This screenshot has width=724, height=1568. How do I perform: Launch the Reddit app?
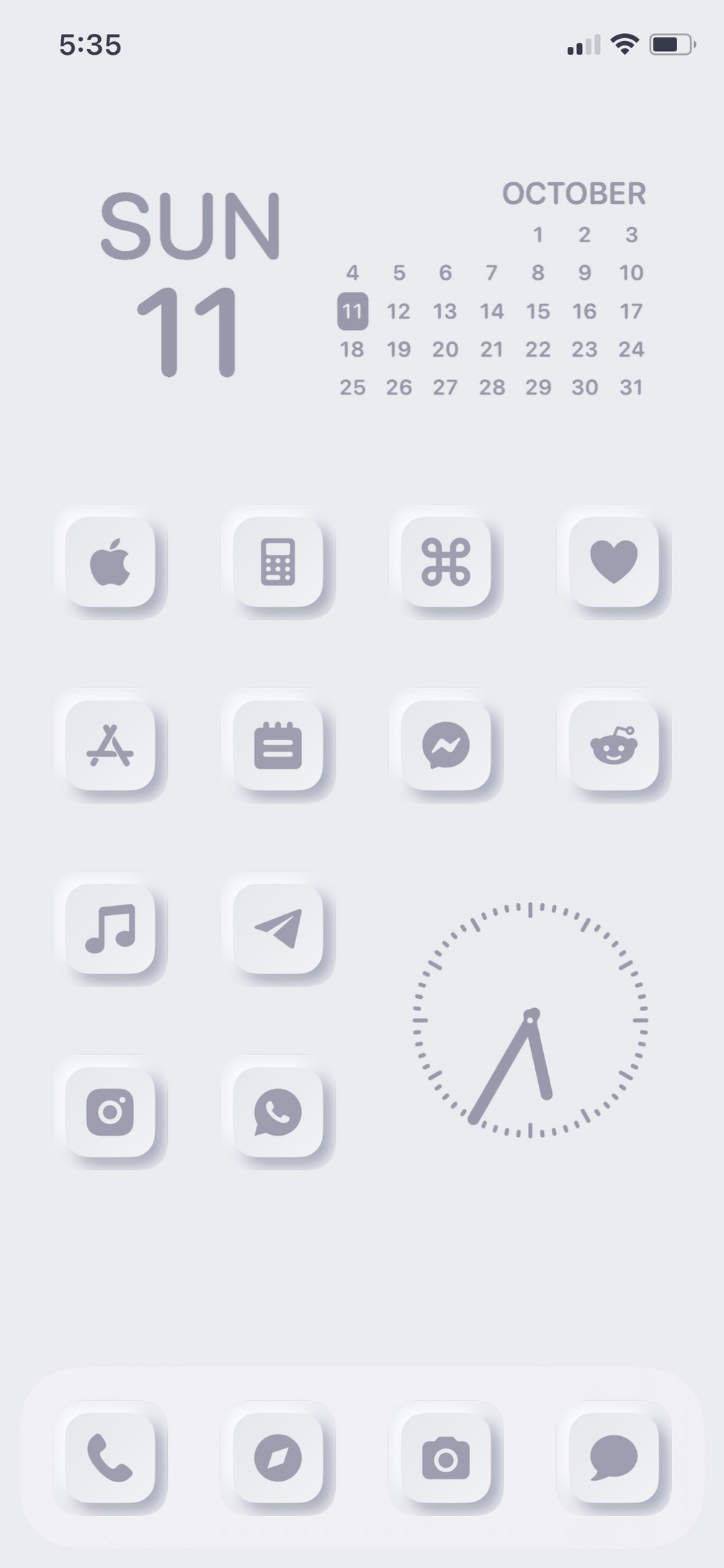[x=614, y=745]
